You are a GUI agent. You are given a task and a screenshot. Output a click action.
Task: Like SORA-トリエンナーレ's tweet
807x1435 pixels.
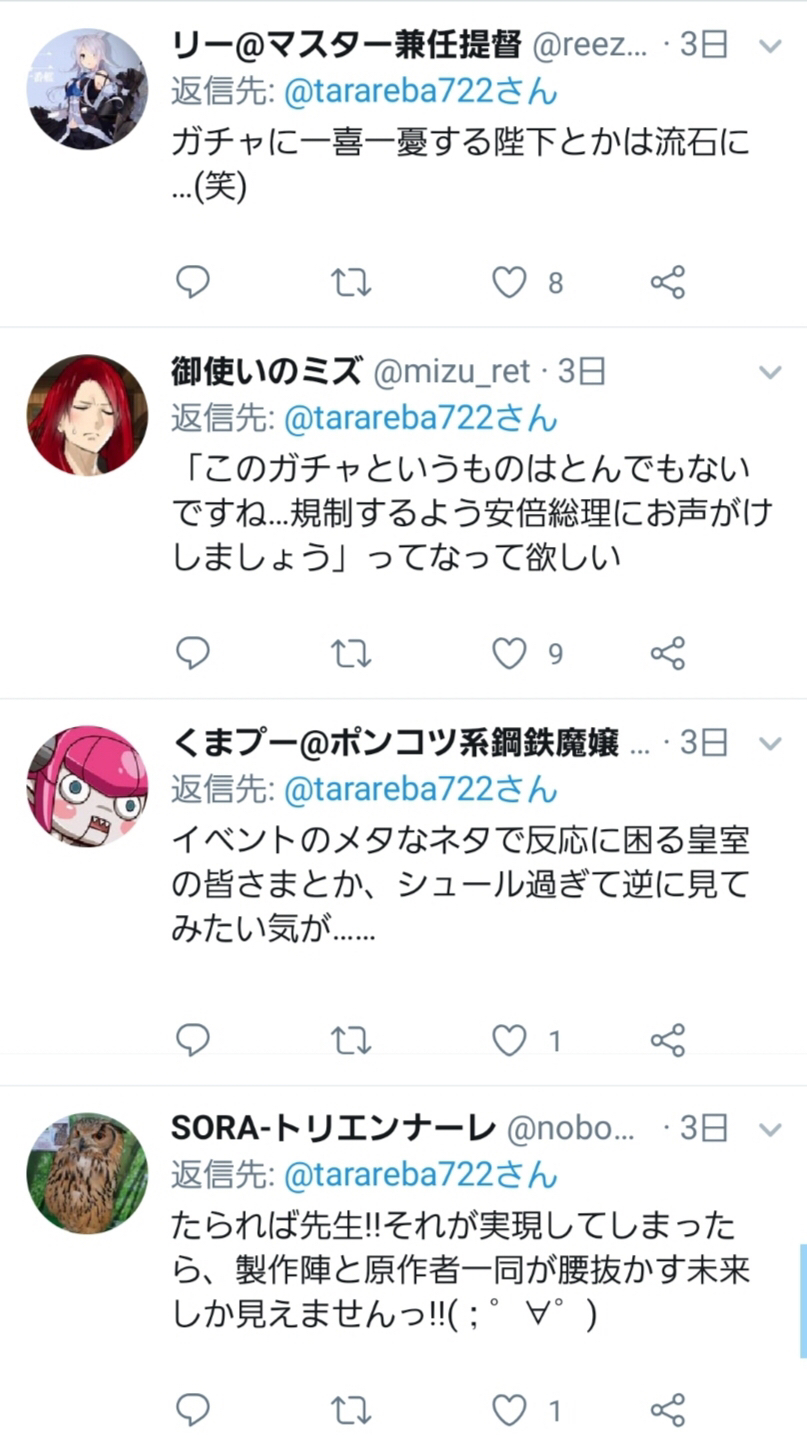(510, 1410)
